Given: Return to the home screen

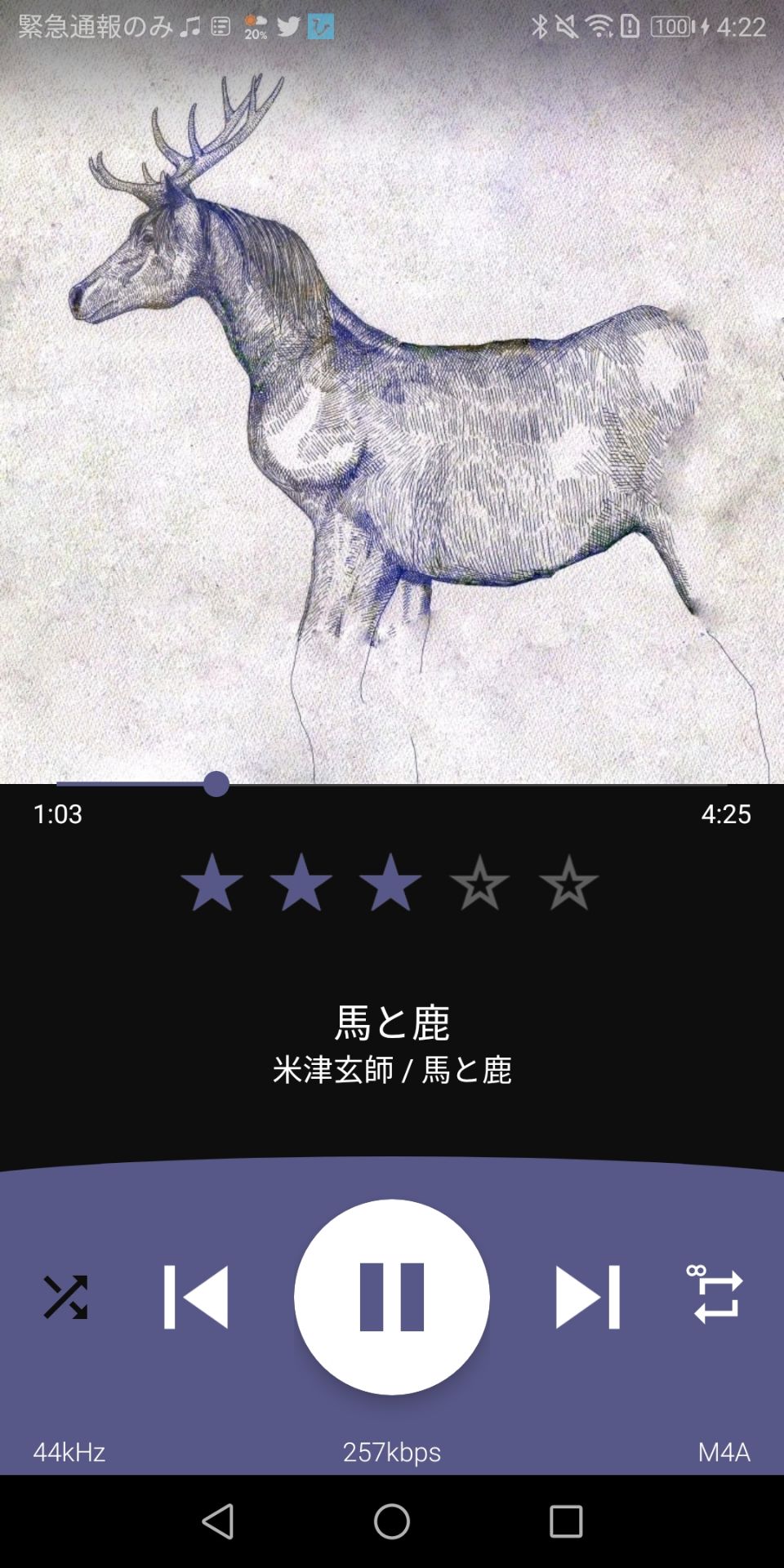Looking at the screenshot, I should coord(392,1521).
